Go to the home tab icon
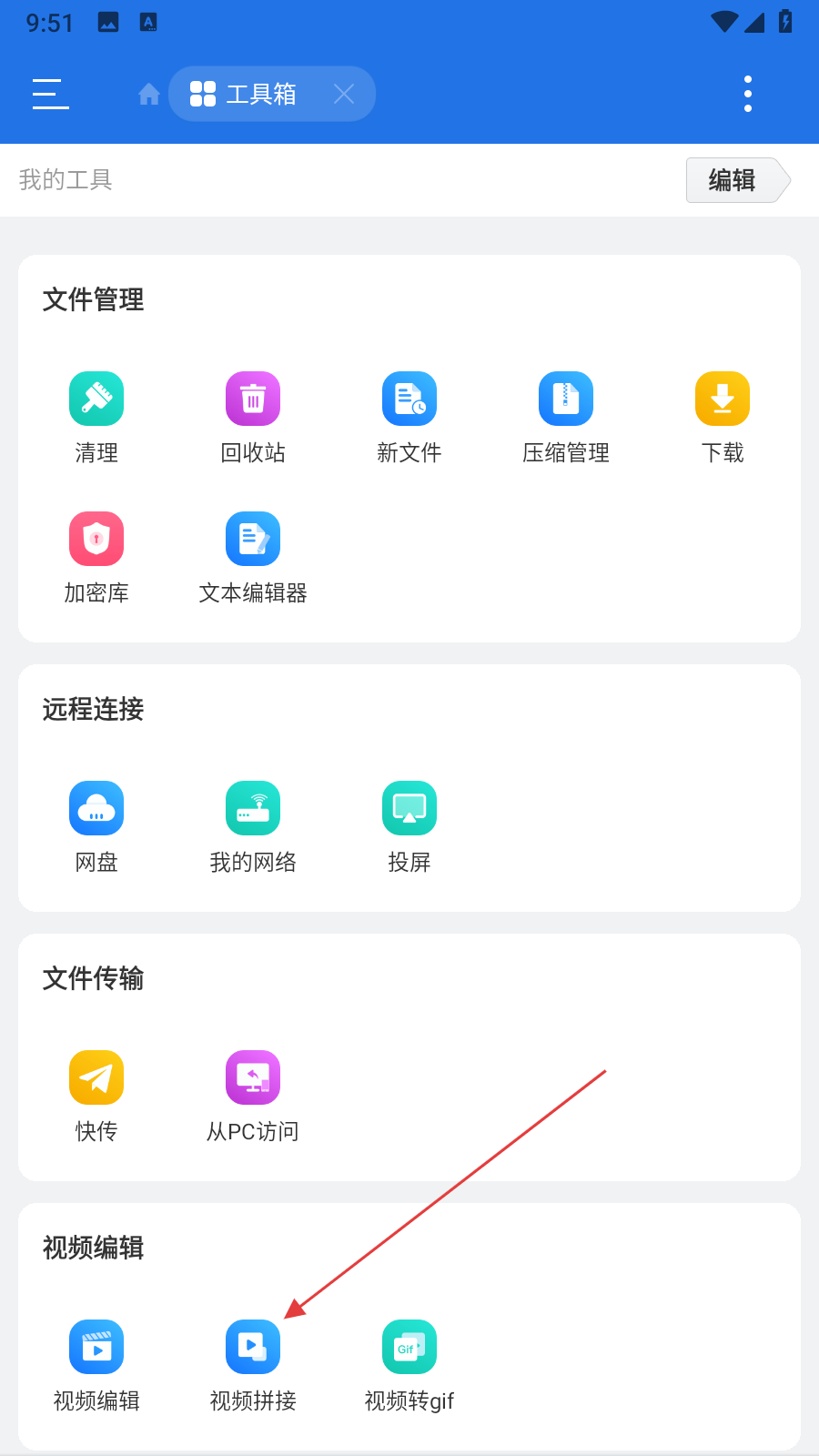The image size is (819, 1456). (149, 94)
